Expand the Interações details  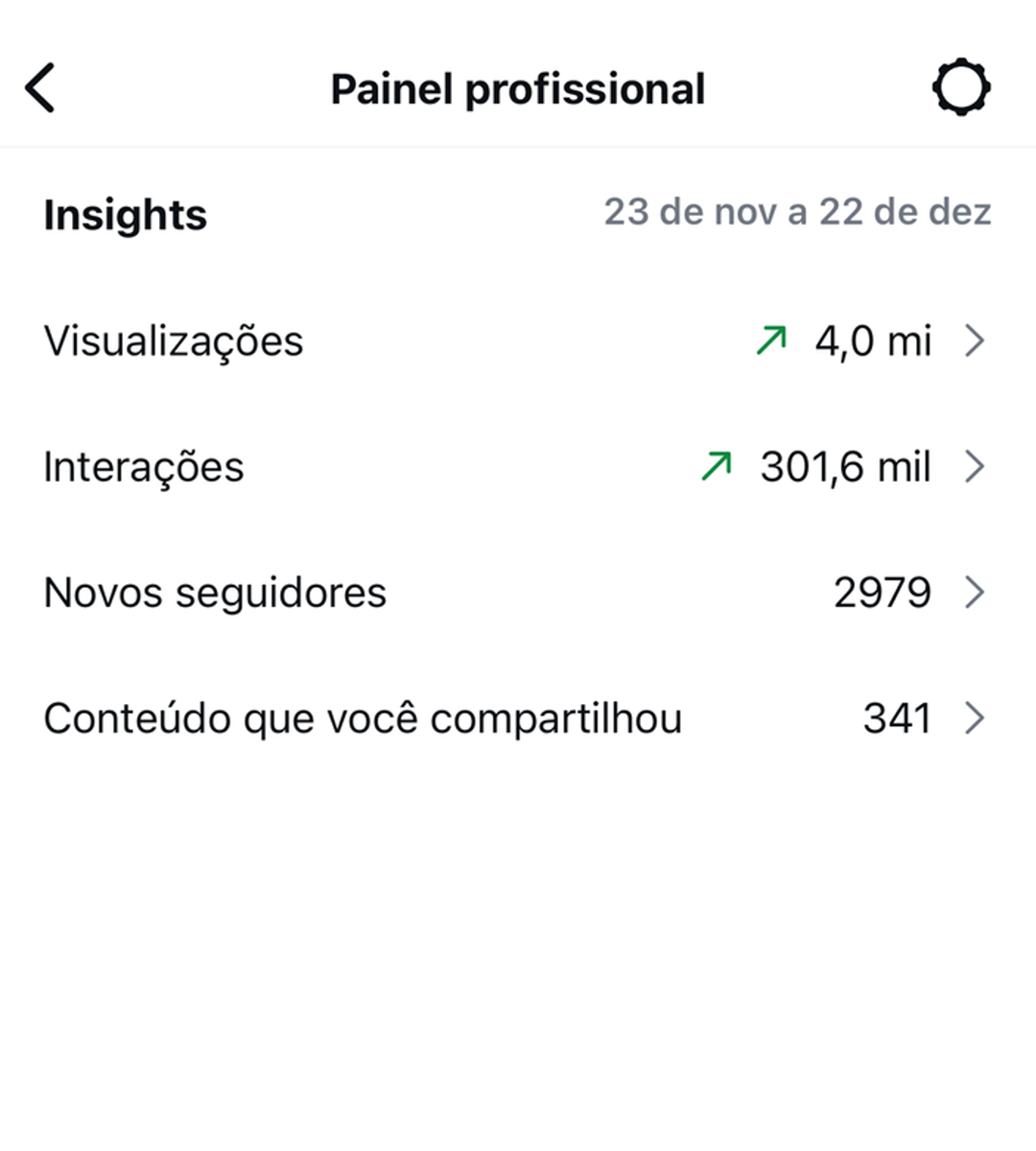[518, 466]
